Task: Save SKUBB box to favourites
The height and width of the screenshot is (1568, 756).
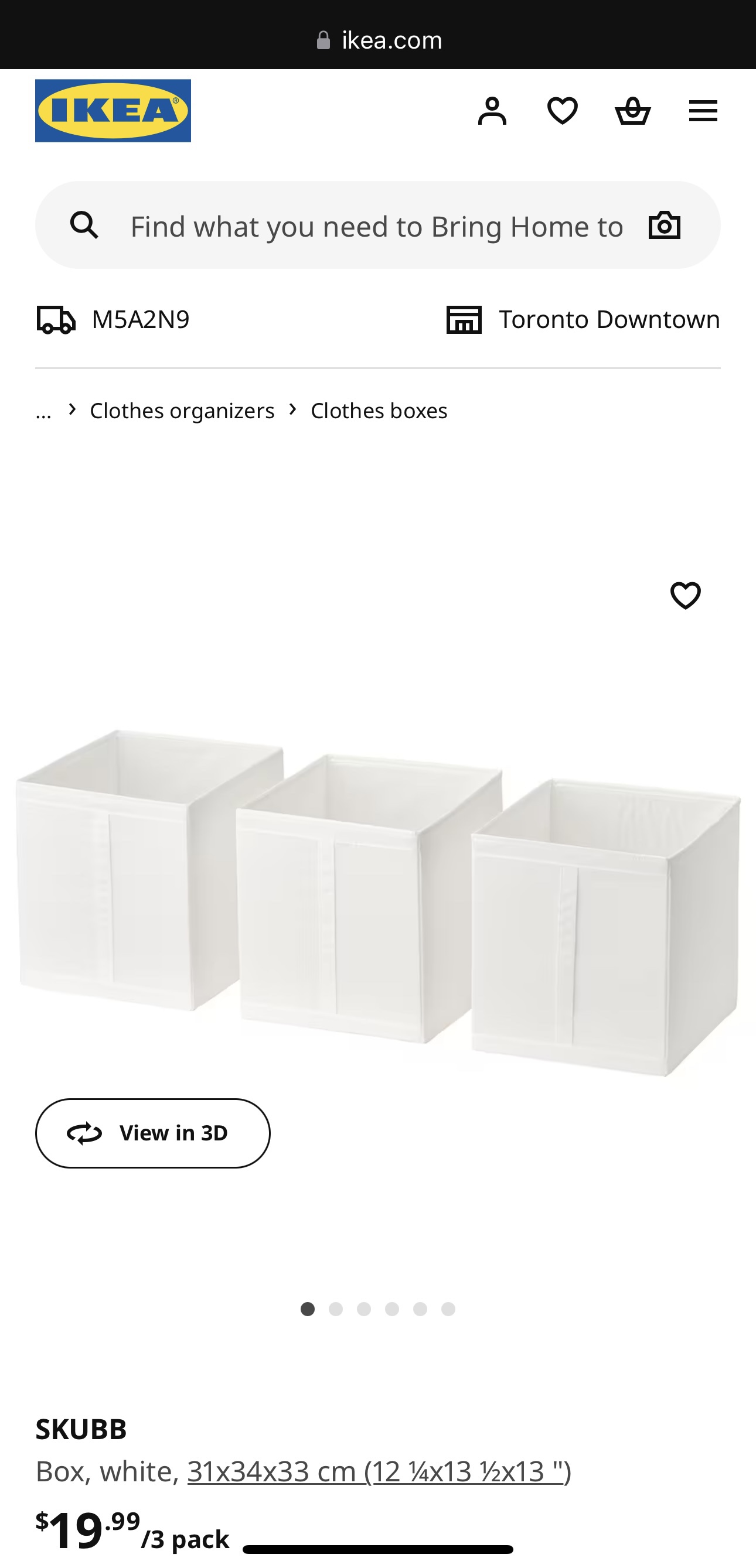Action: pyautogui.click(x=685, y=595)
